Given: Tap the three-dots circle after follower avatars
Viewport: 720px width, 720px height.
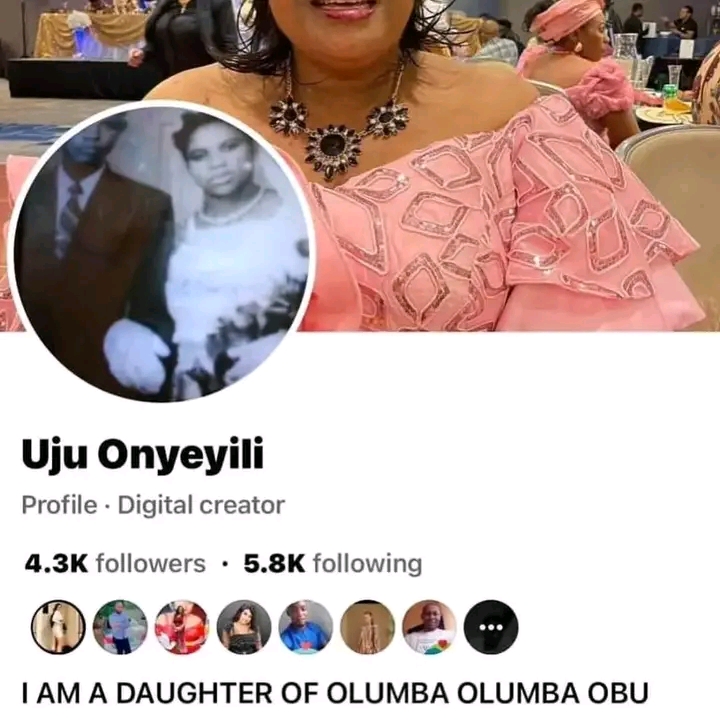Looking at the screenshot, I should pos(491,628).
